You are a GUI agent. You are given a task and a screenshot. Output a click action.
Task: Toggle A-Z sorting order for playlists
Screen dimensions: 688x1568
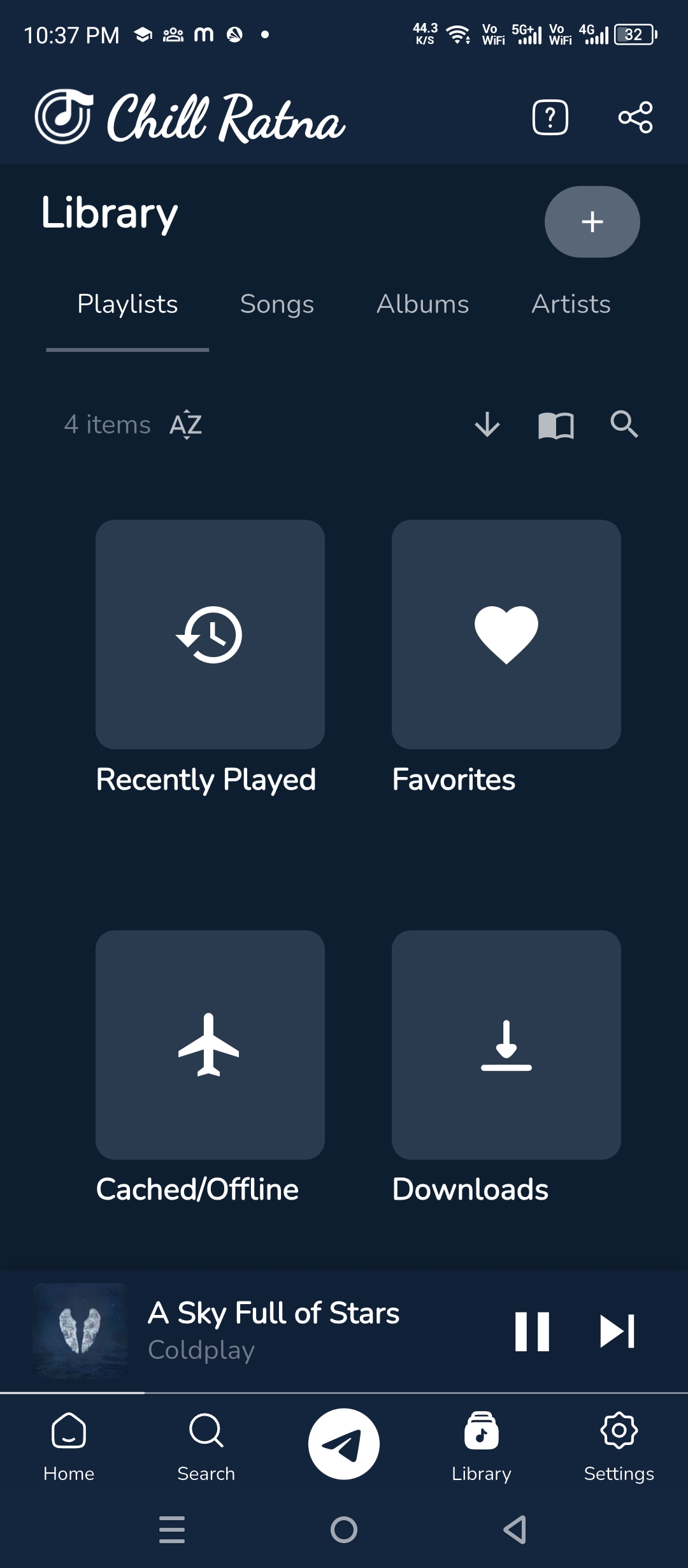pos(184,425)
